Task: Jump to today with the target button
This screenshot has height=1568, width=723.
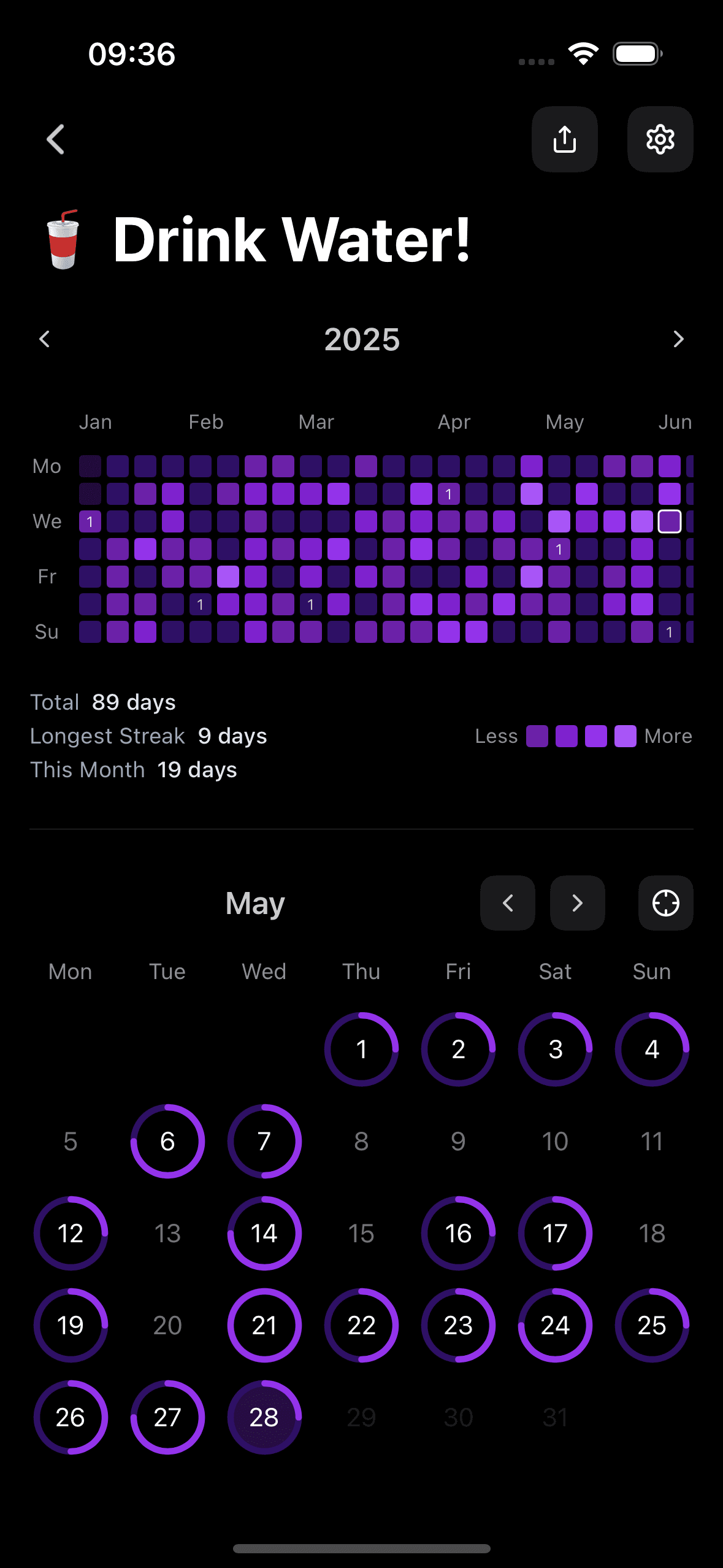Action: pyautogui.click(x=665, y=903)
